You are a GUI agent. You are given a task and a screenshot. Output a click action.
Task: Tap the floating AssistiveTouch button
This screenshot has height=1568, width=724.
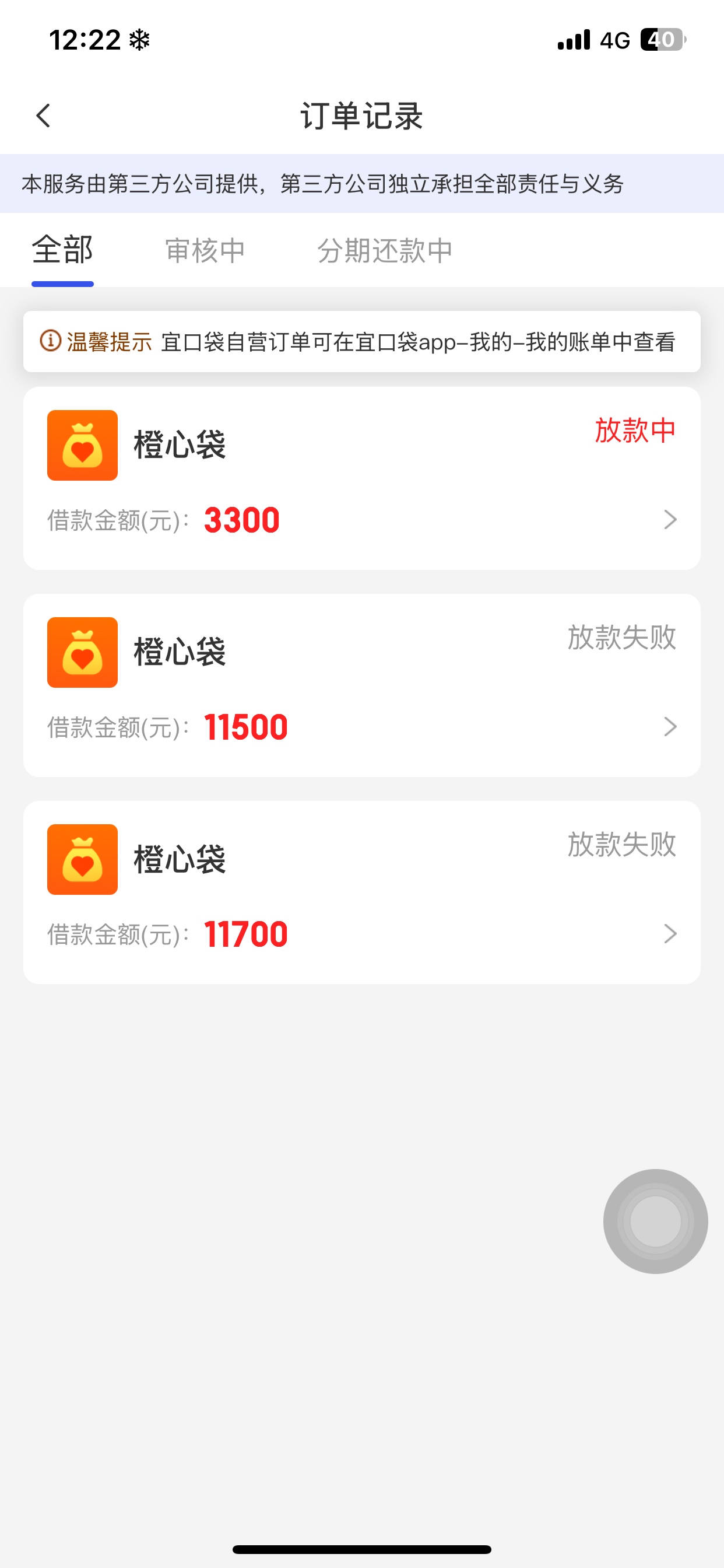(655, 1221)
